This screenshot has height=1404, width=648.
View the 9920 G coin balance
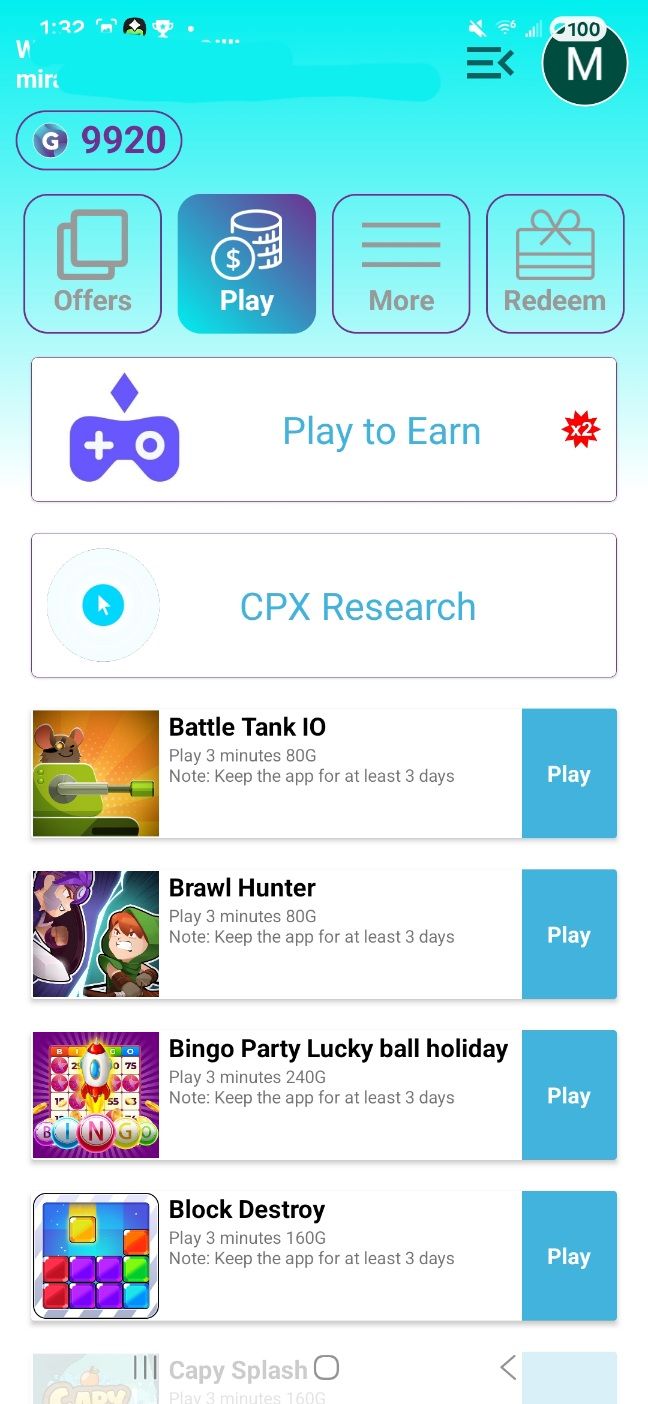99,141
